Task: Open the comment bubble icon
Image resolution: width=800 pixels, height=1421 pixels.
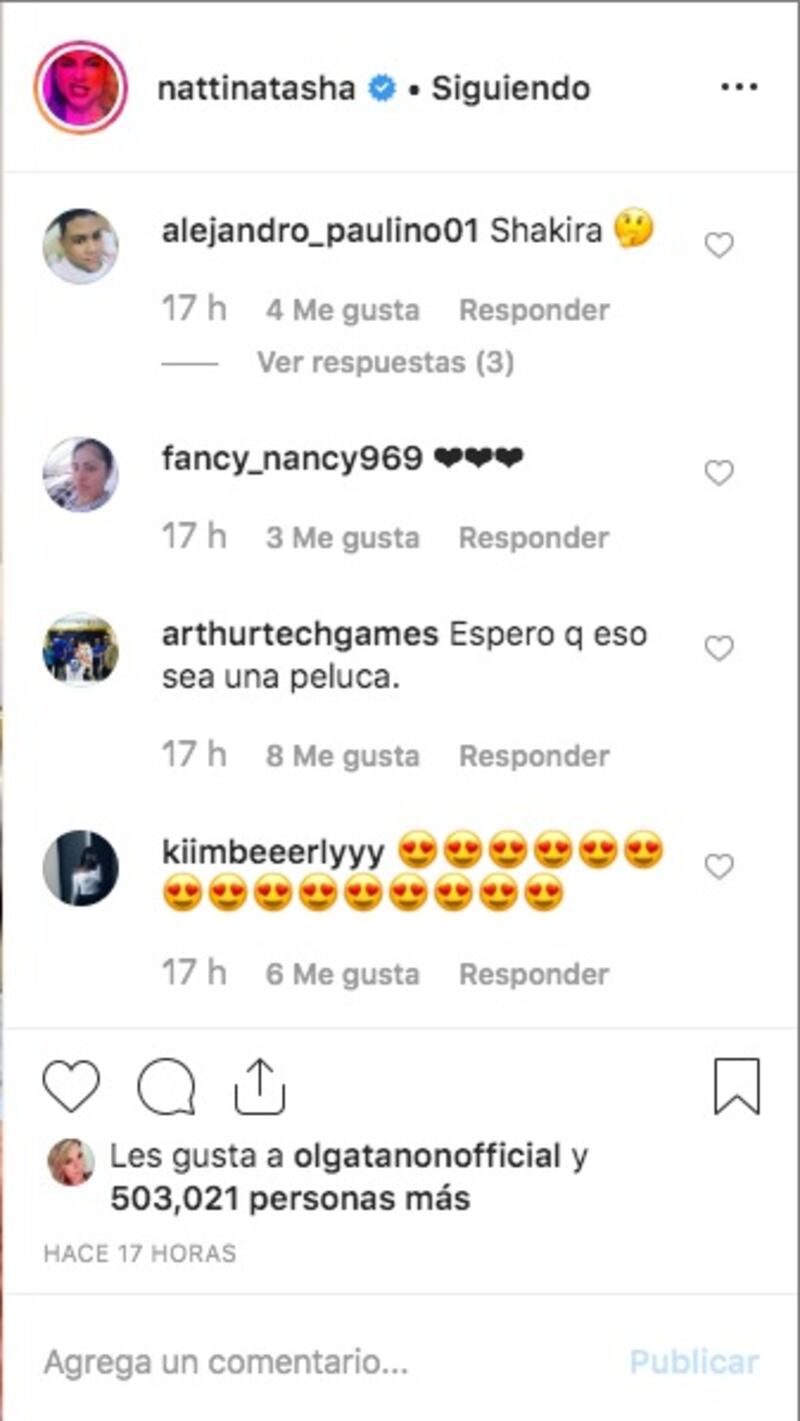Action: click(166, 1087)
